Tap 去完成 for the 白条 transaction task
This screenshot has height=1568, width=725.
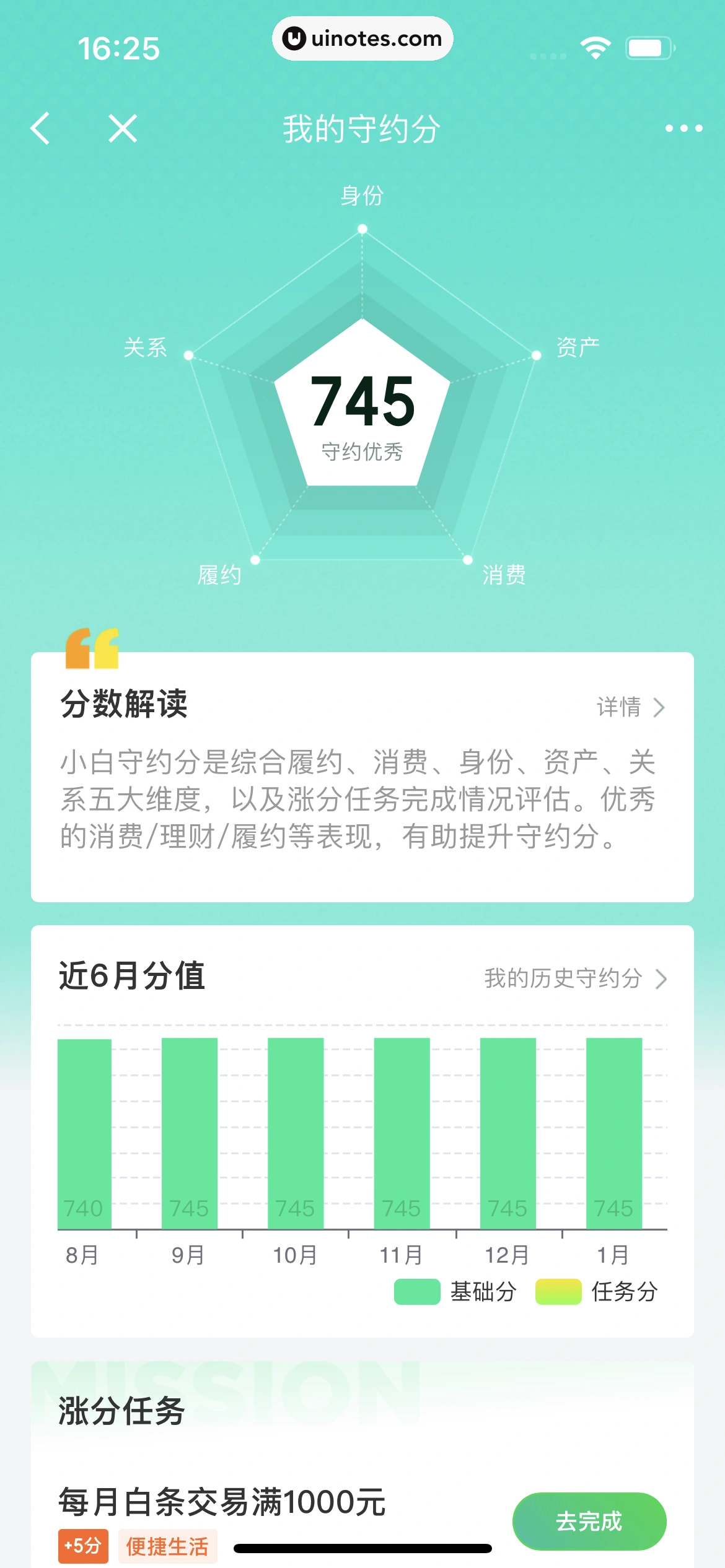coord(589,1521)
